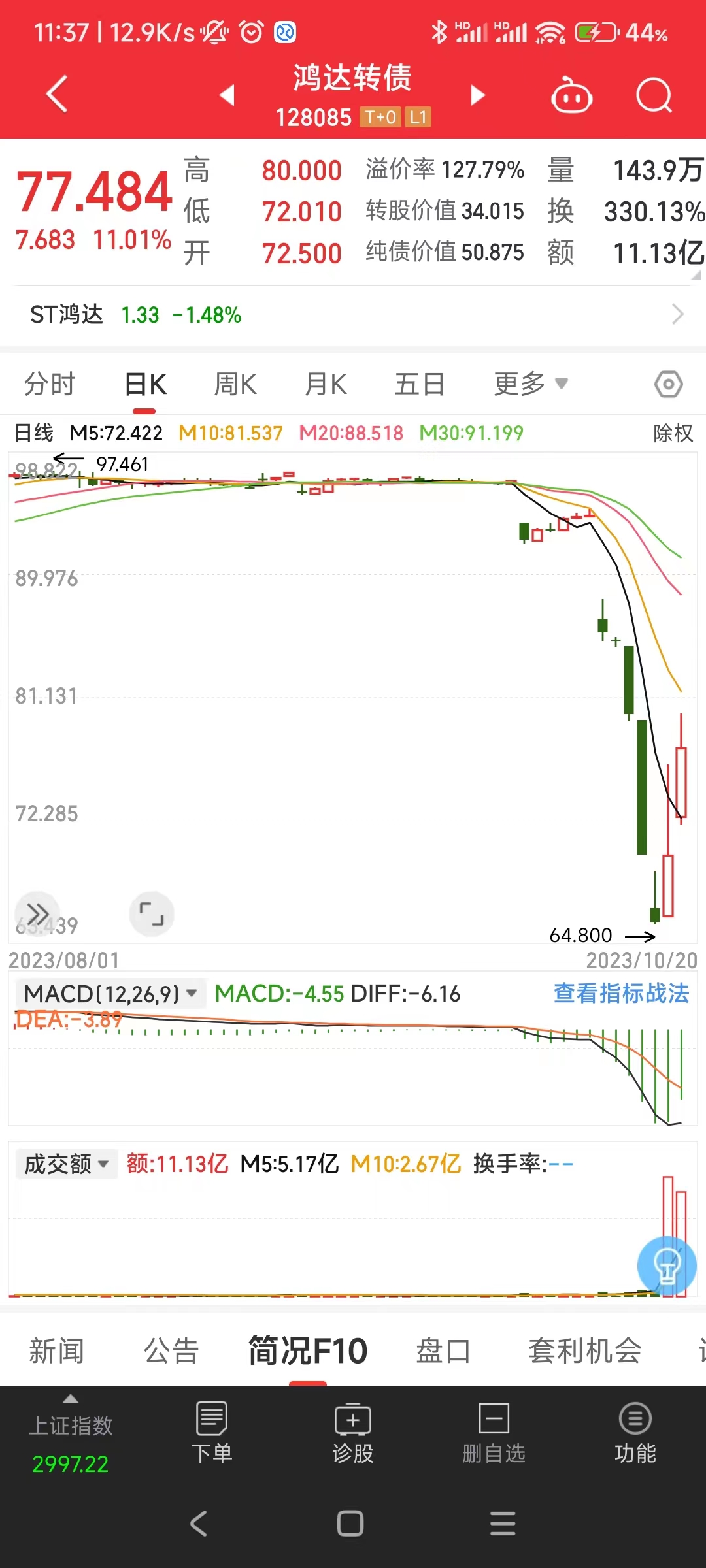
Task: Open the robot assistant icon
Action: [571, 95]
